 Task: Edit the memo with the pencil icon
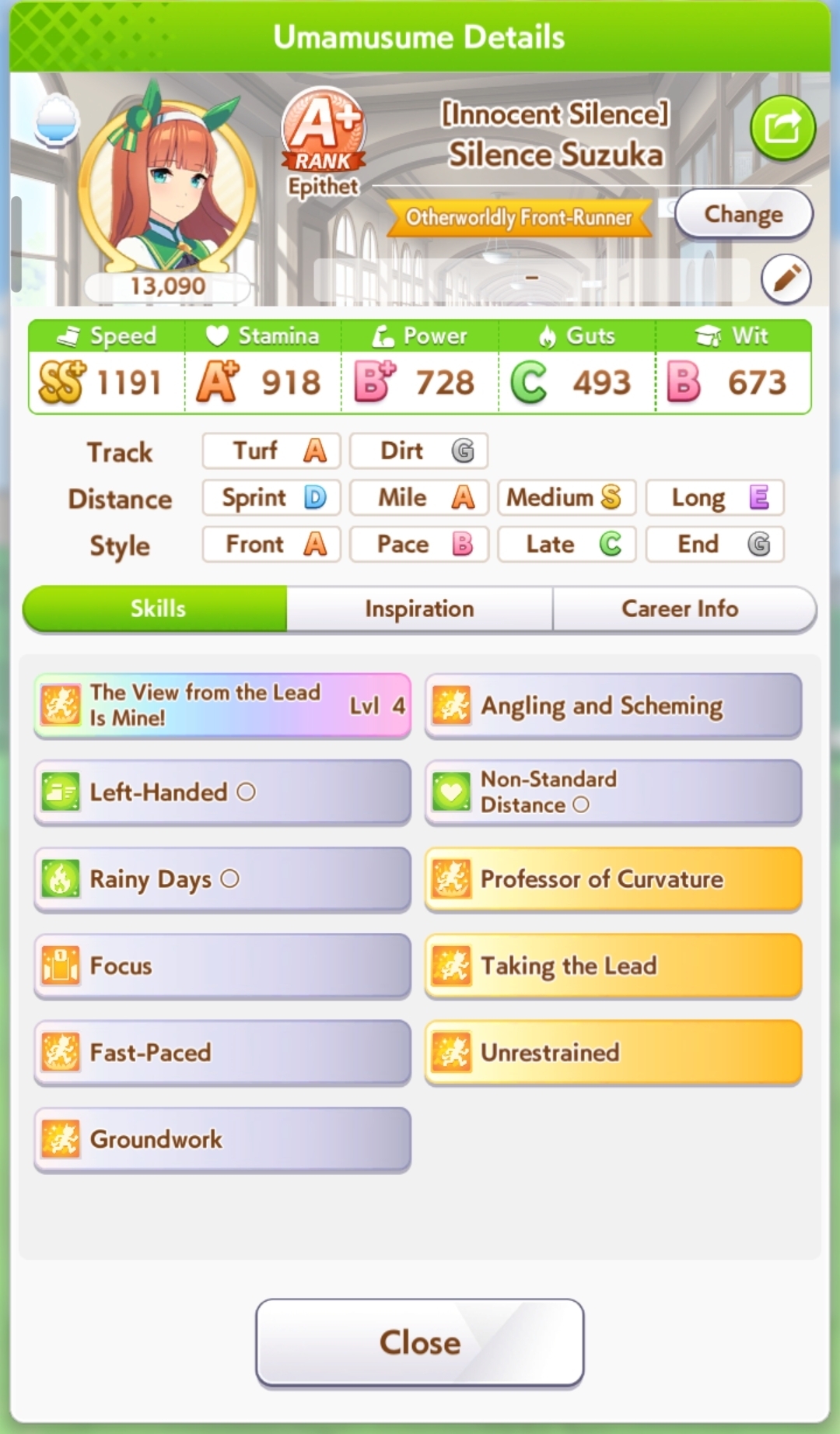pyautogui.click(x=786, y=278)
